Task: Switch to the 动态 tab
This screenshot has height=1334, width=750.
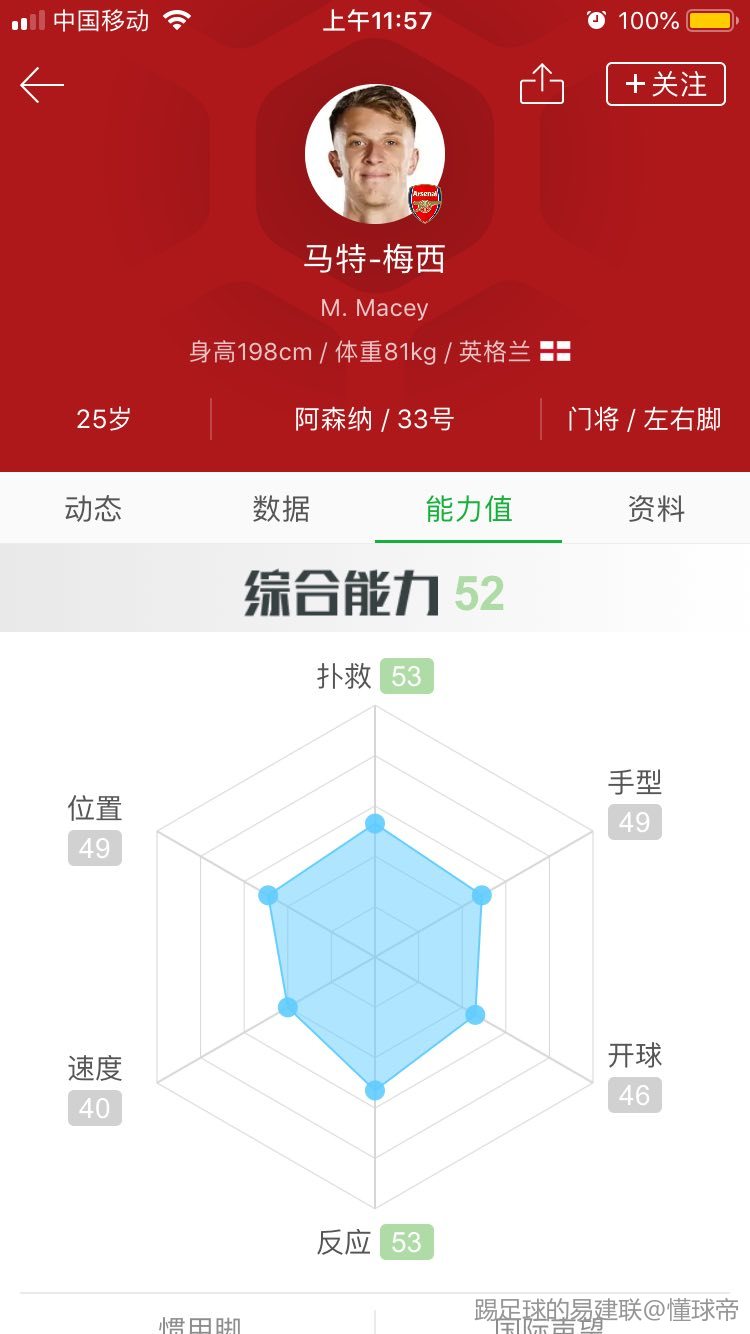Action: [93, 509]
